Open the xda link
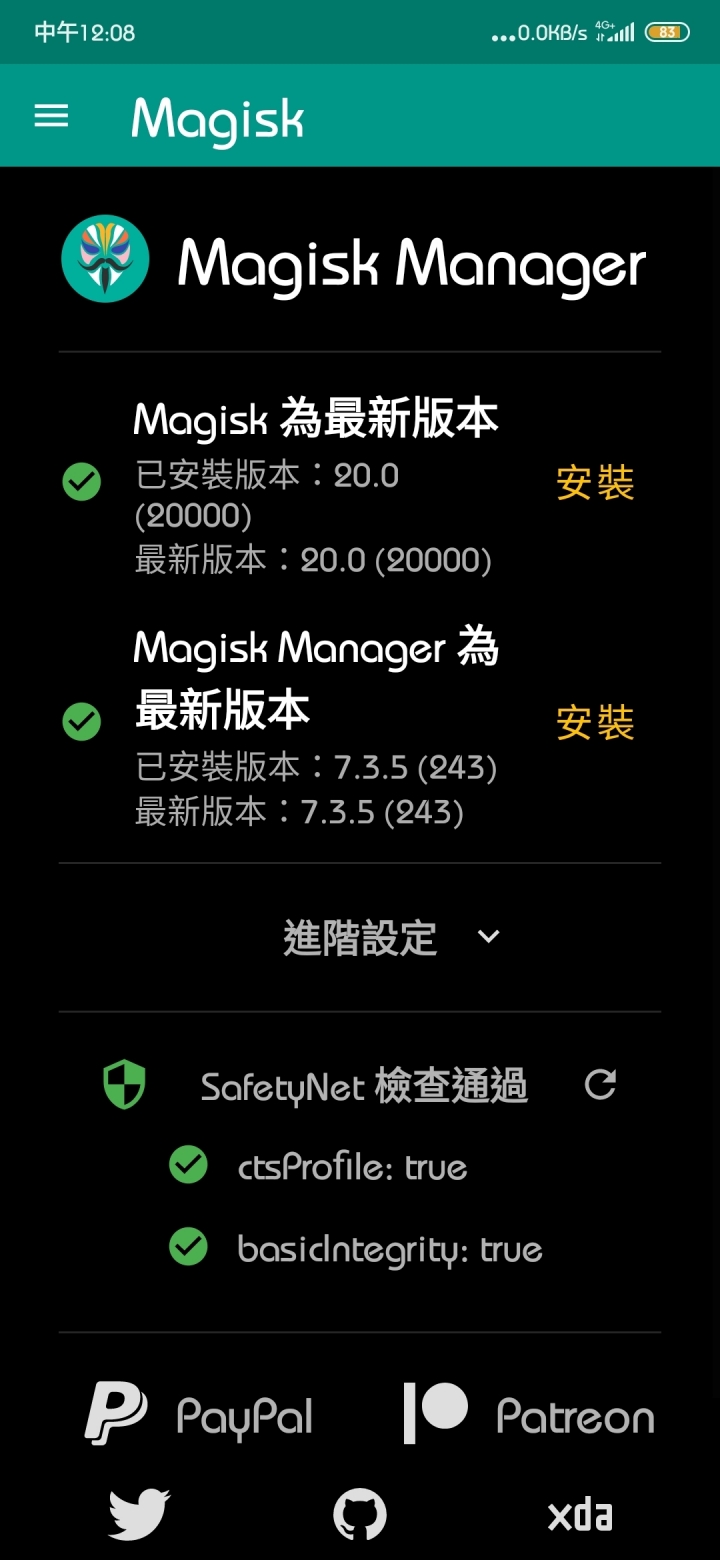The width and height of the screenshot is (720, 1560). pyautogui.click(x=580, y=1515)
